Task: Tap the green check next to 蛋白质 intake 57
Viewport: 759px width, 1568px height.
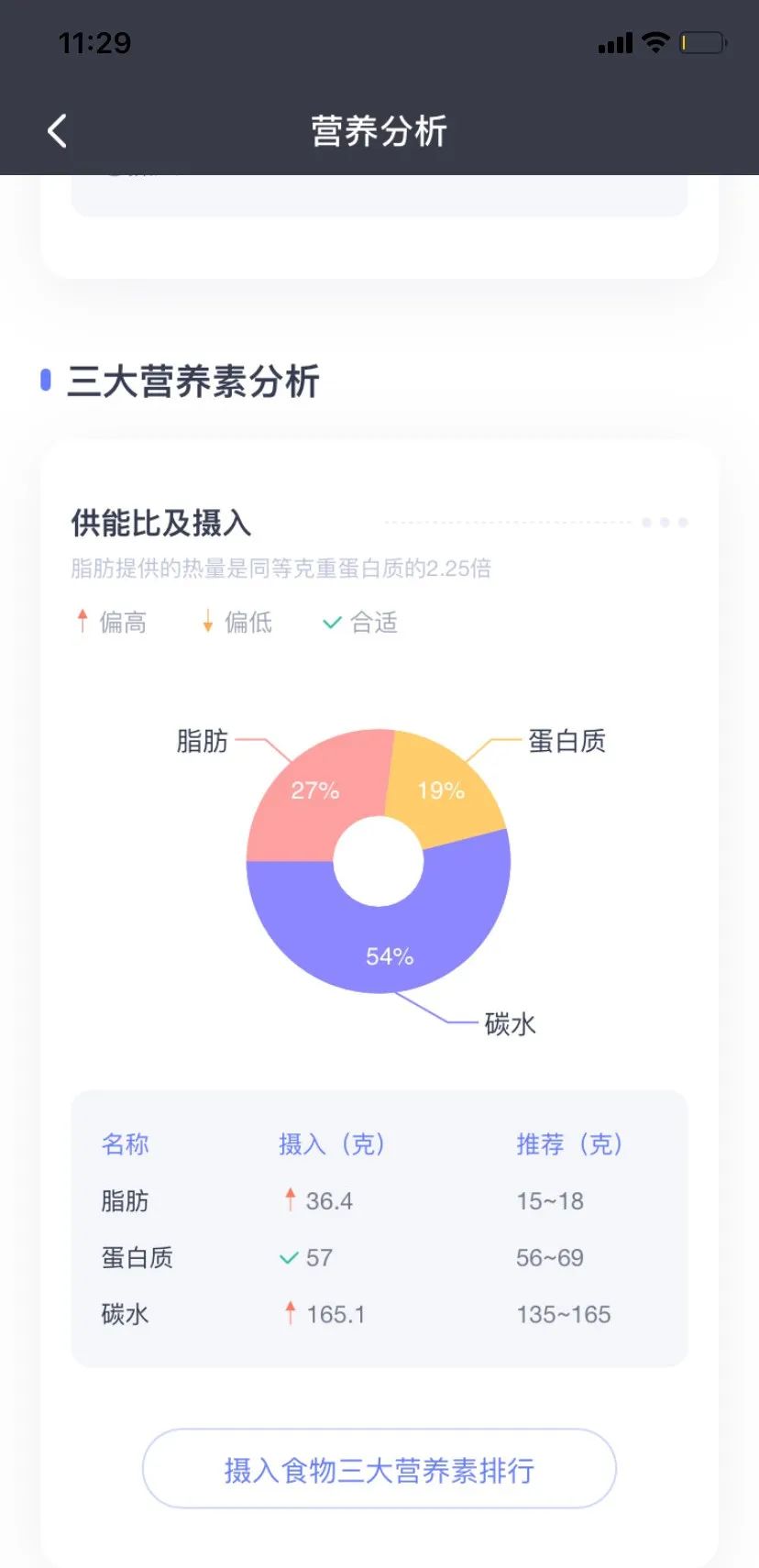Action: pos(291,1257)
